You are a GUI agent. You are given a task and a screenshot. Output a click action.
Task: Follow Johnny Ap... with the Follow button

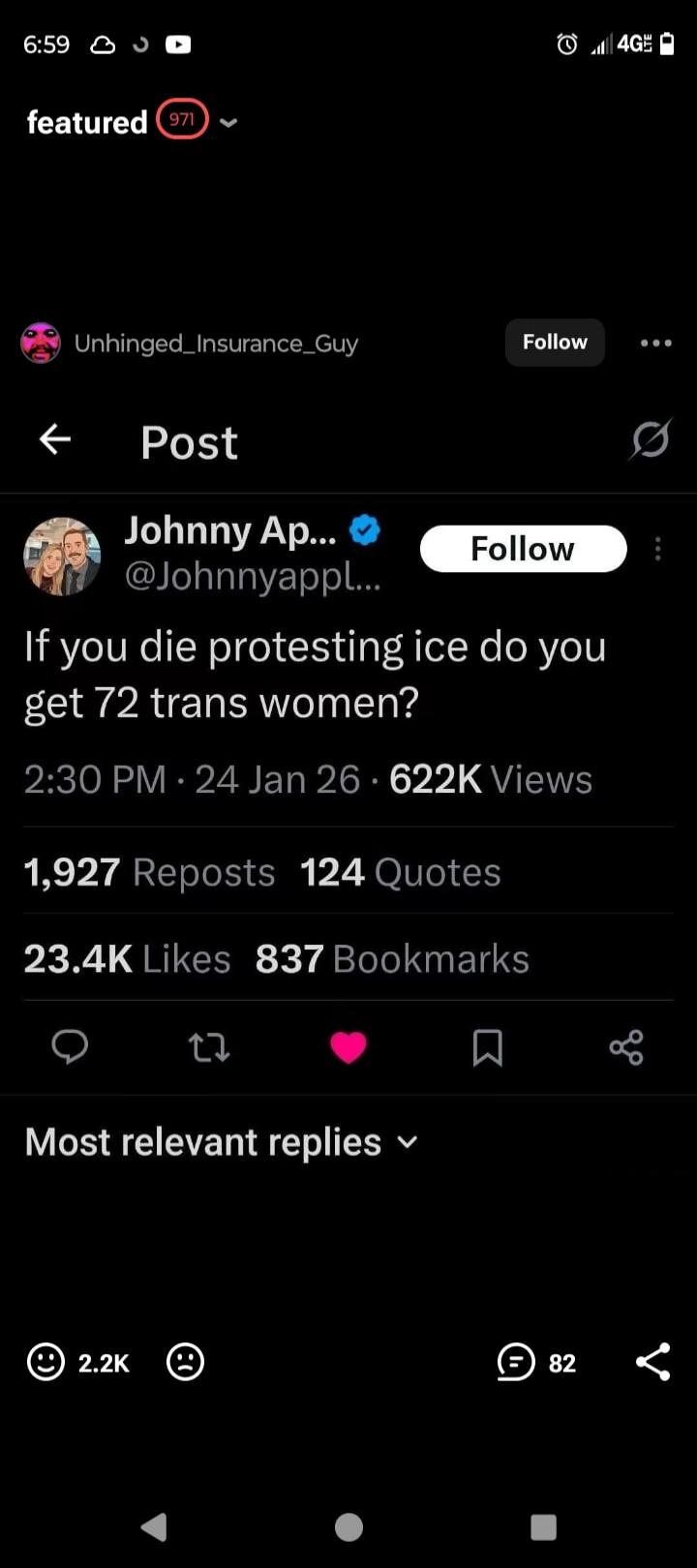coord(522,548)
